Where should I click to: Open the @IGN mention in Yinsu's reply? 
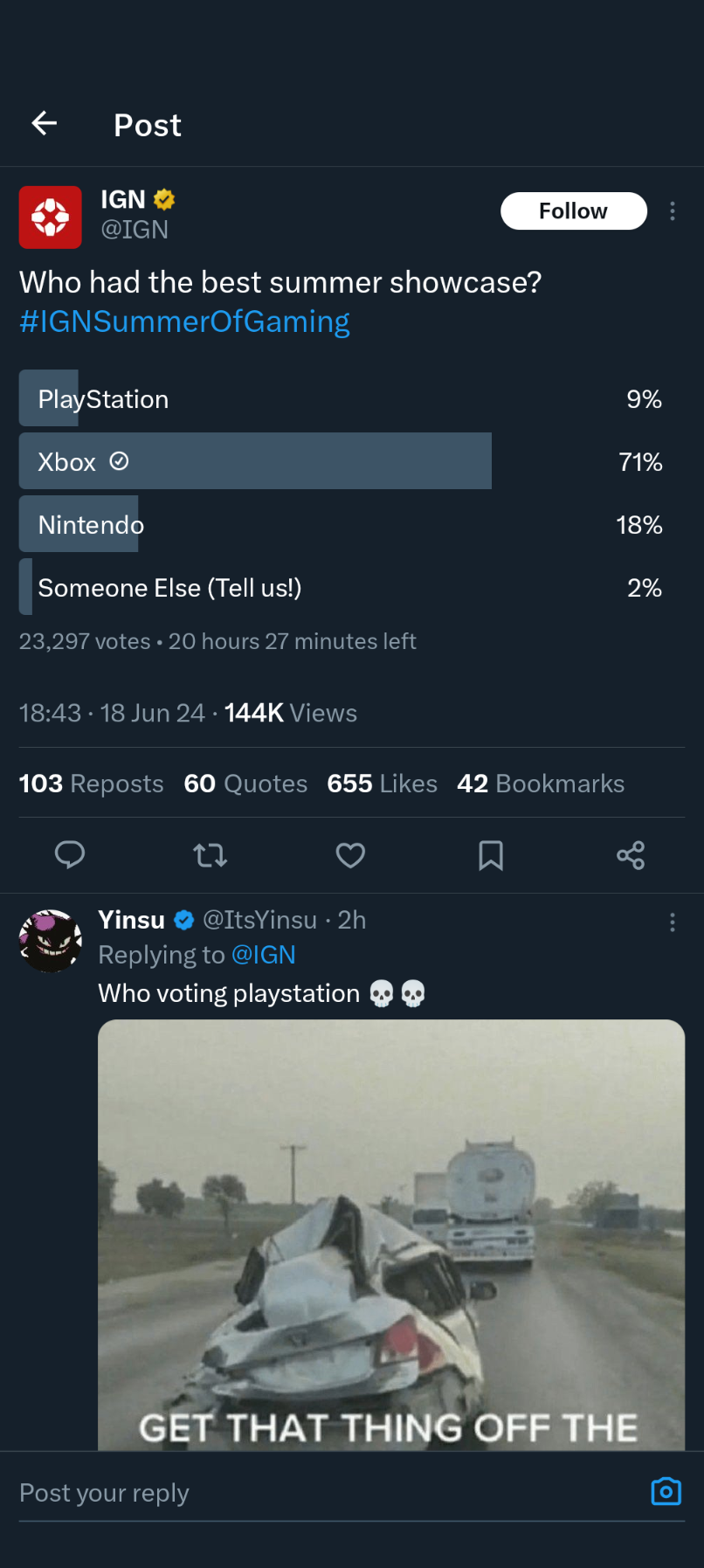tap(264, 955)
